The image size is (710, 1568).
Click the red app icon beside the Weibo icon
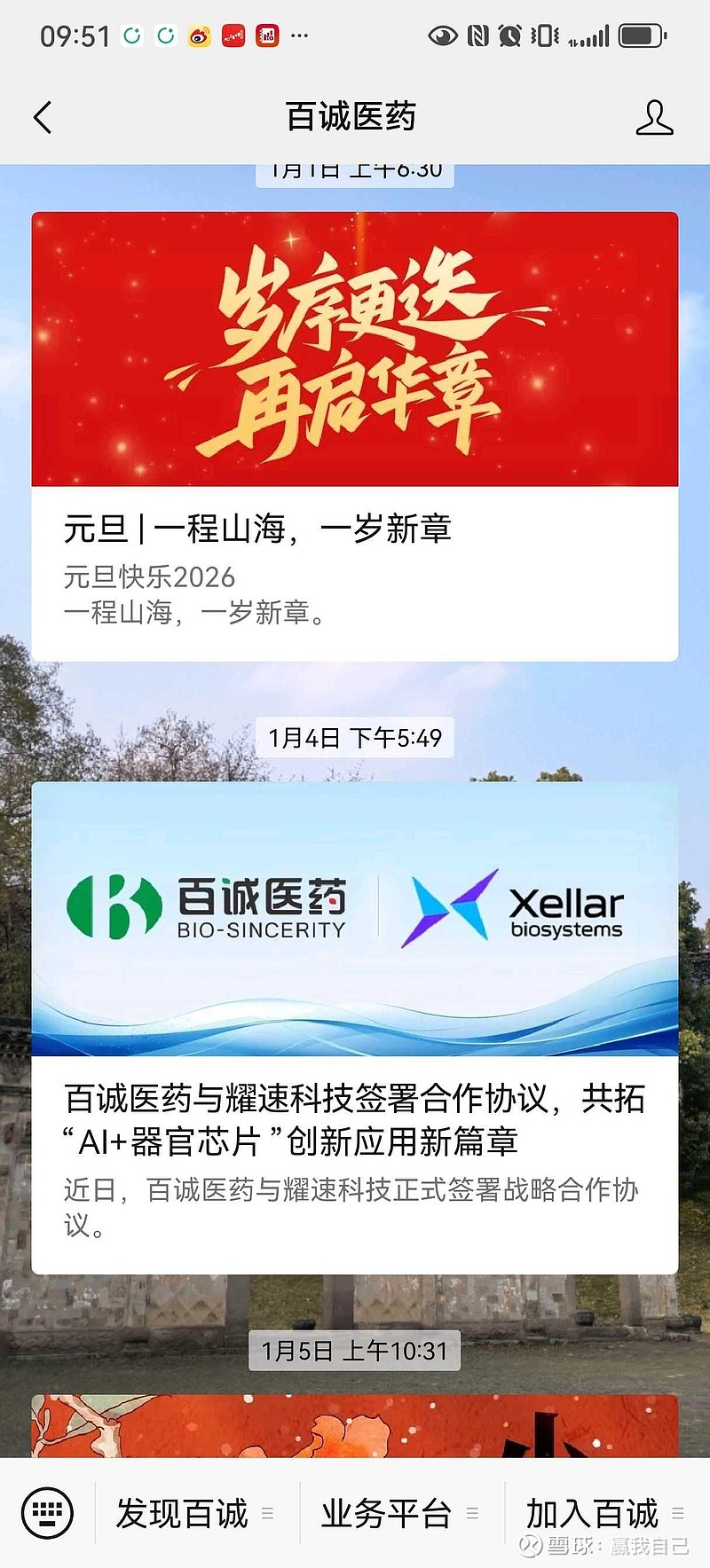(x=233, y=35)
